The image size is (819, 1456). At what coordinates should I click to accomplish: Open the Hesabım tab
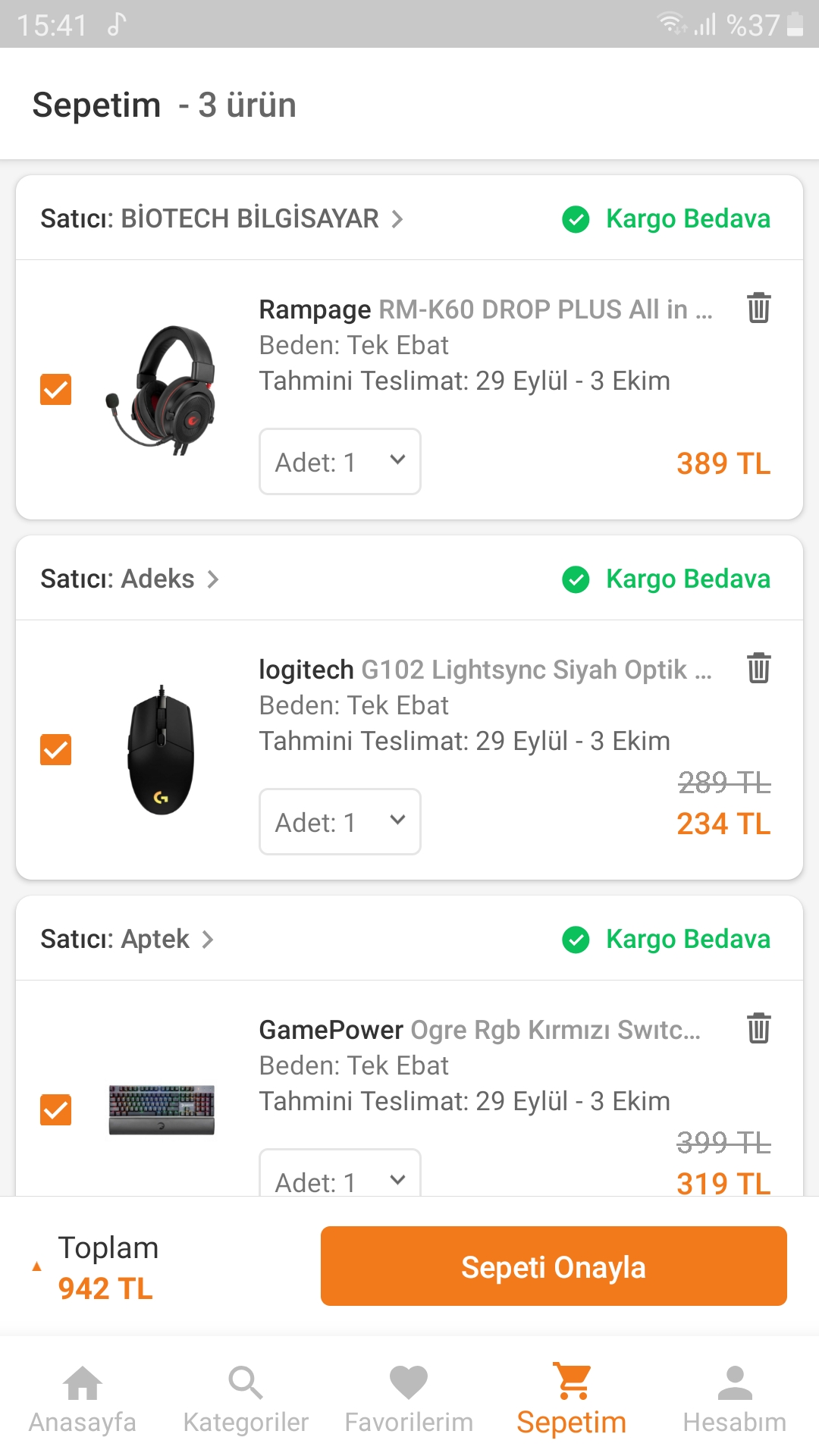point(734,1400)
